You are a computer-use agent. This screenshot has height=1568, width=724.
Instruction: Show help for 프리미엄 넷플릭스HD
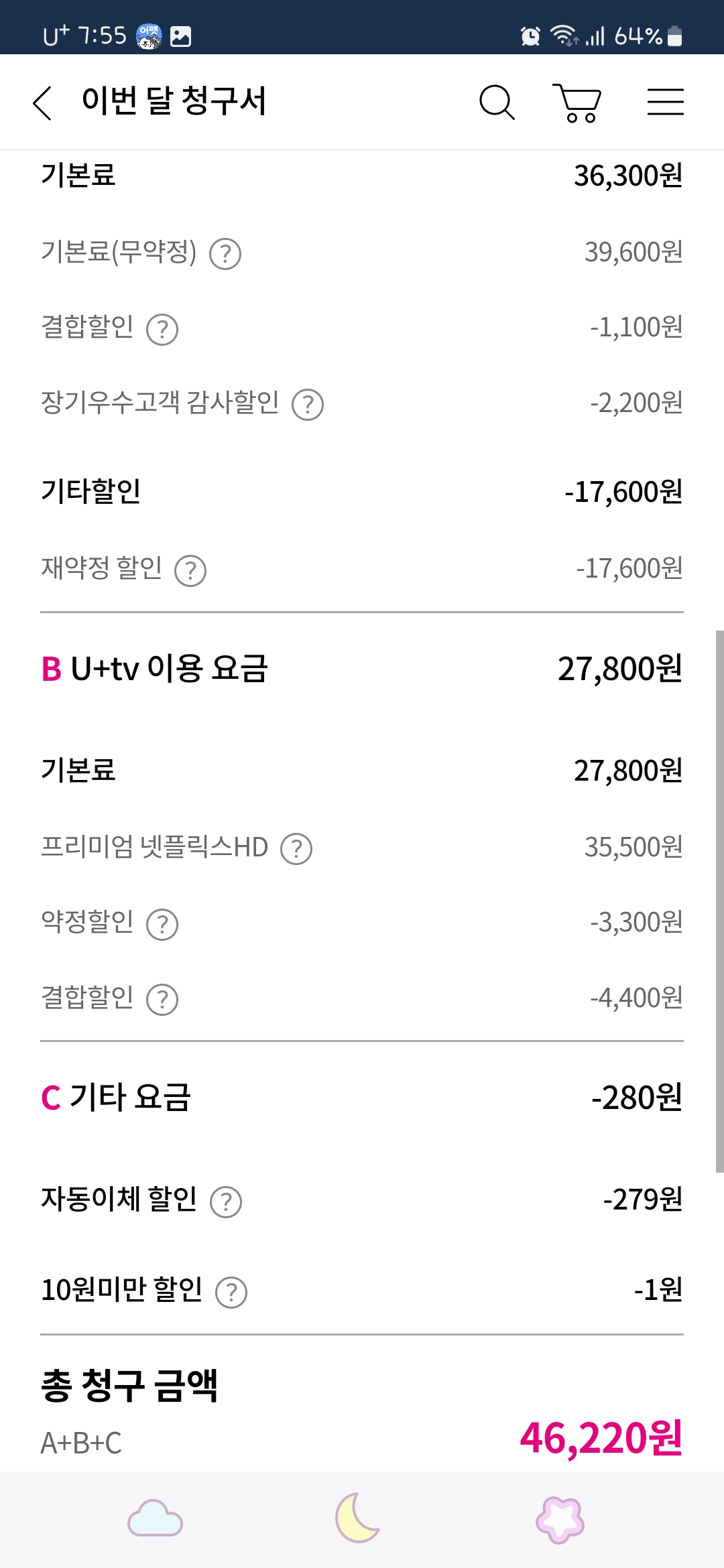(296, 849)
